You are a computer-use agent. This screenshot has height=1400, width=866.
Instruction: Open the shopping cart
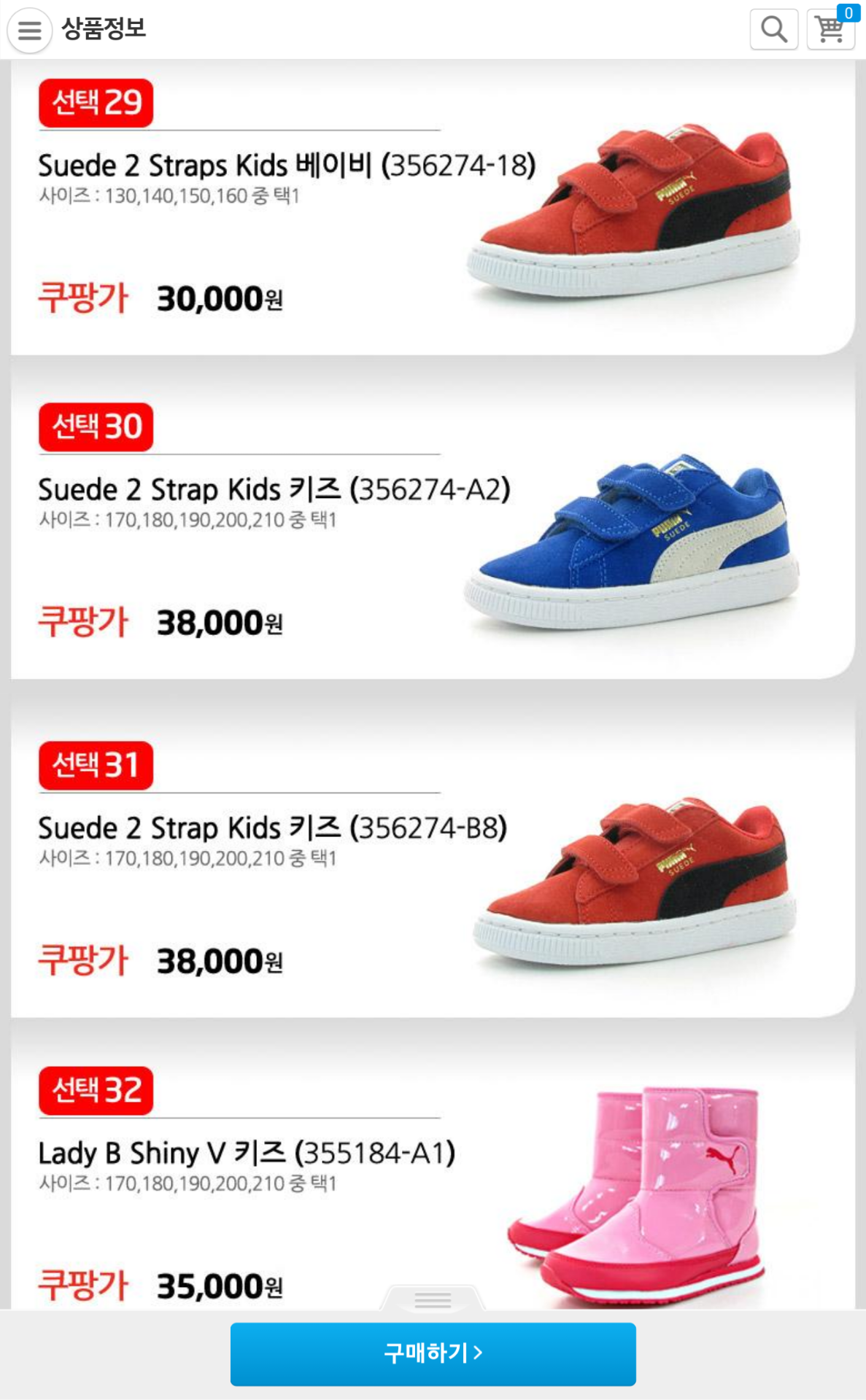pyautogui.click(x=830, y=30)
